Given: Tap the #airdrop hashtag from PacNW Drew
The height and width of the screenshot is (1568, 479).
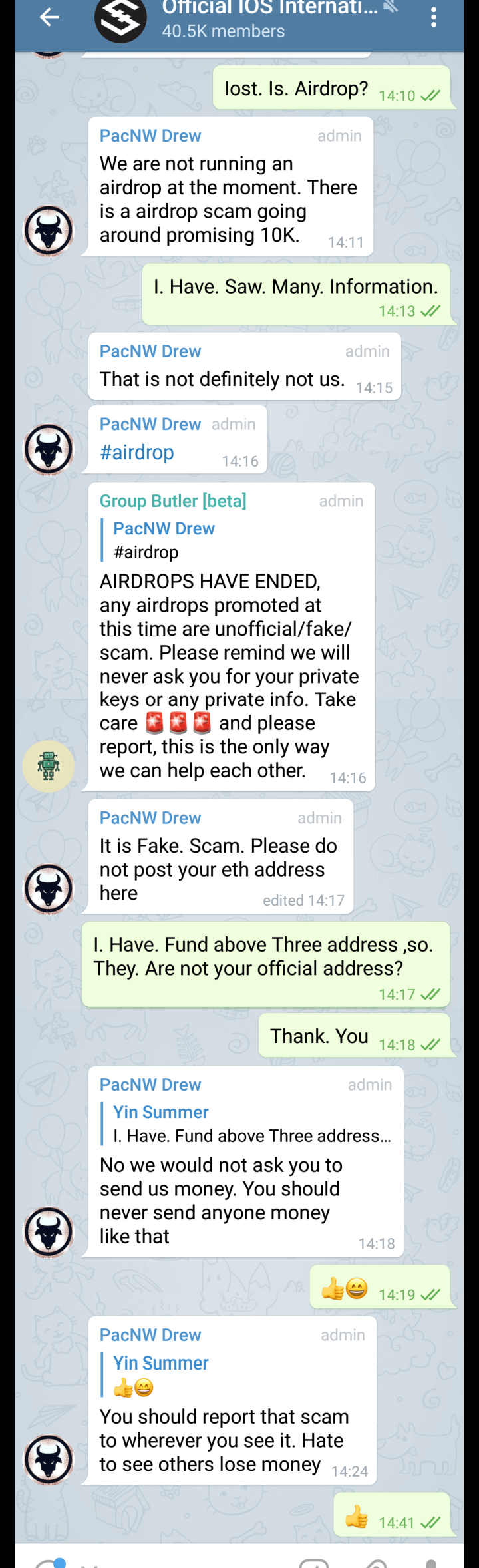Looking at the screenshot, I should [x=137, y=453].
